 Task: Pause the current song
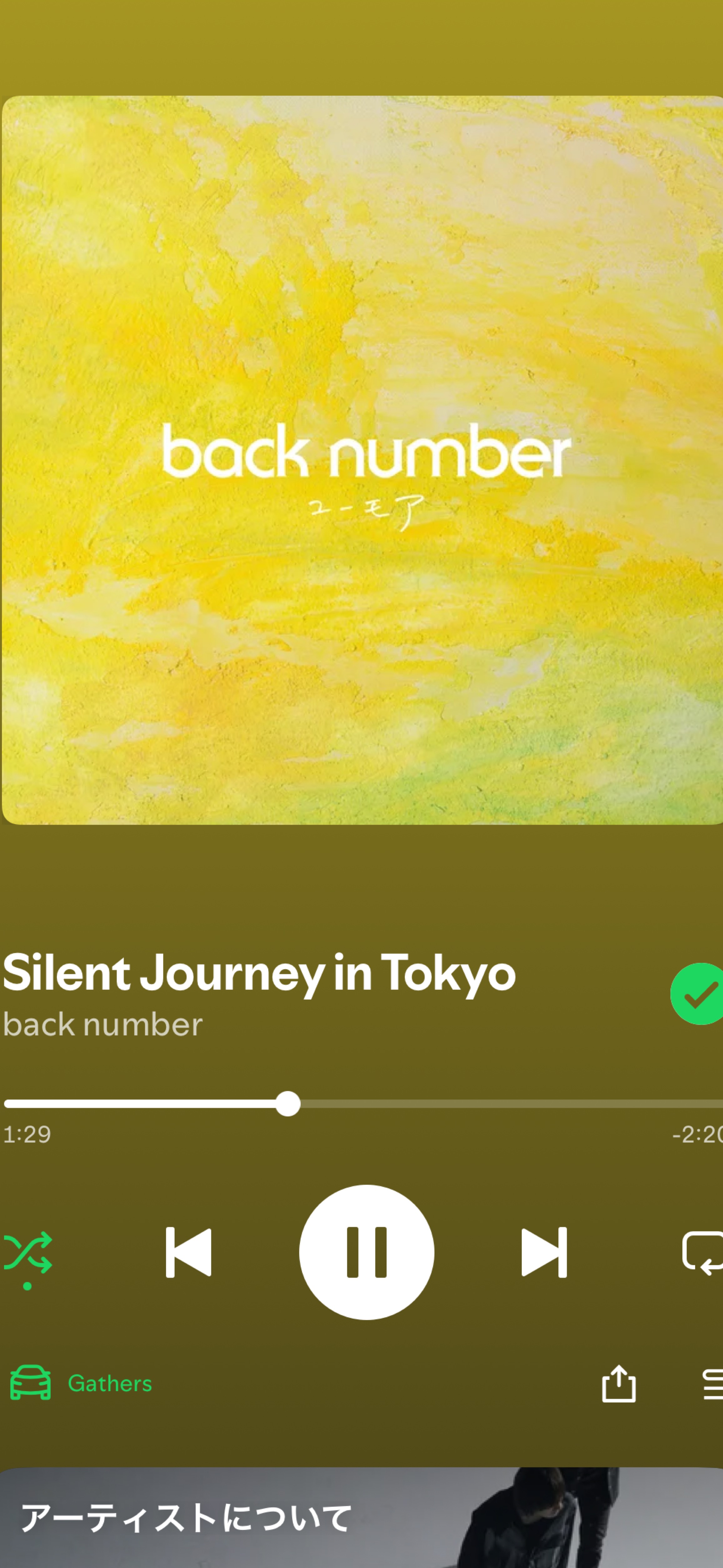[x=366, y=1252]
